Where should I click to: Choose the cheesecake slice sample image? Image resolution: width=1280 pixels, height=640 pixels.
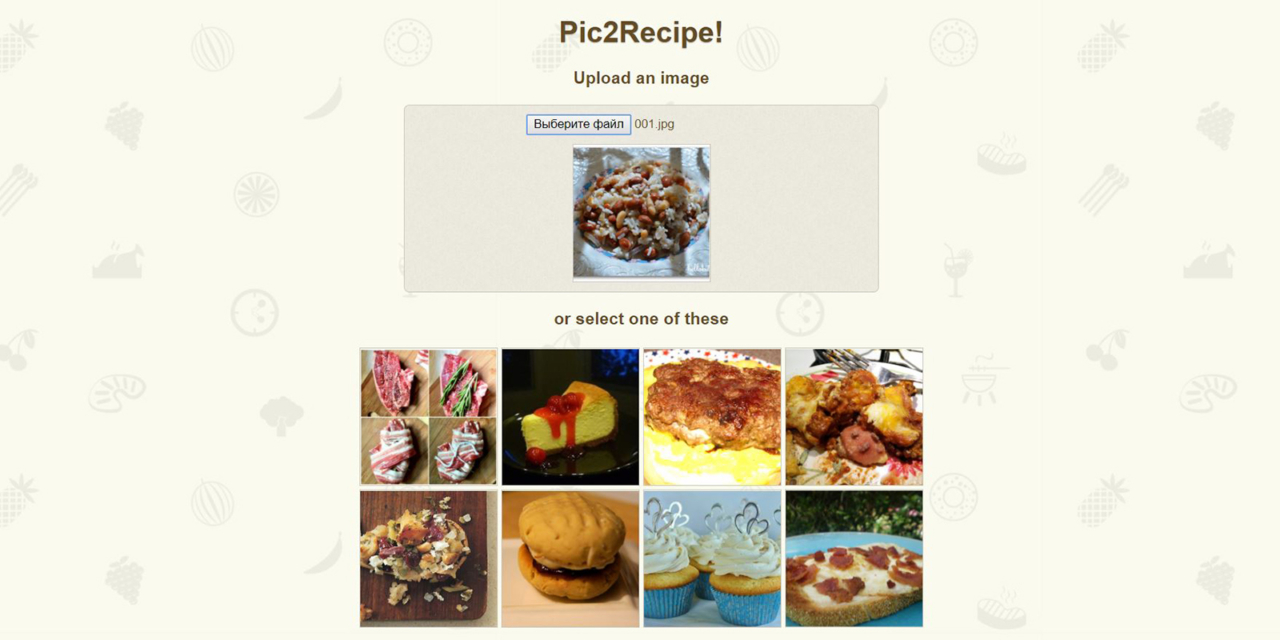click(570, 417)
